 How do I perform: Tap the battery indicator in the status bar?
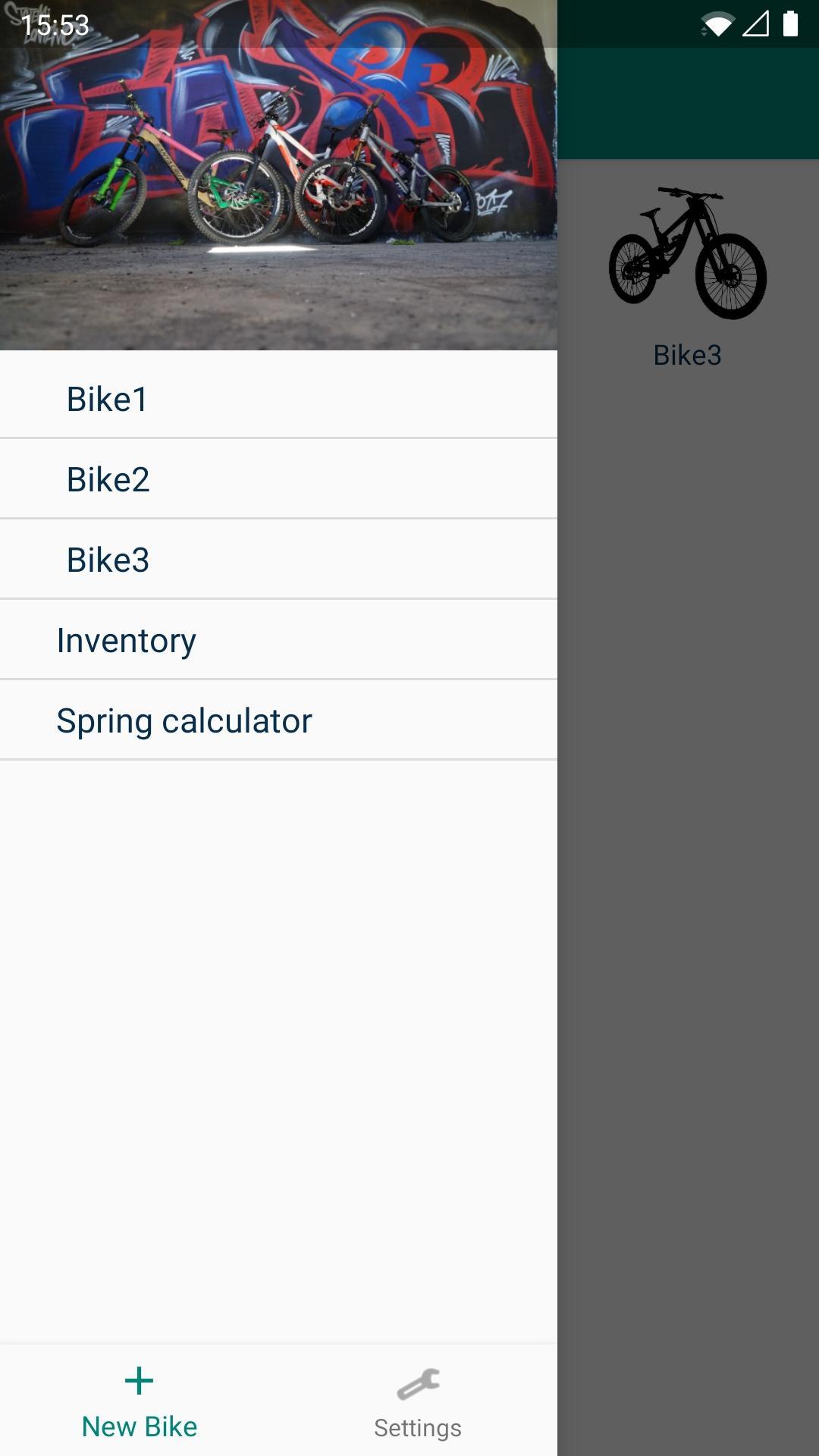789,23
